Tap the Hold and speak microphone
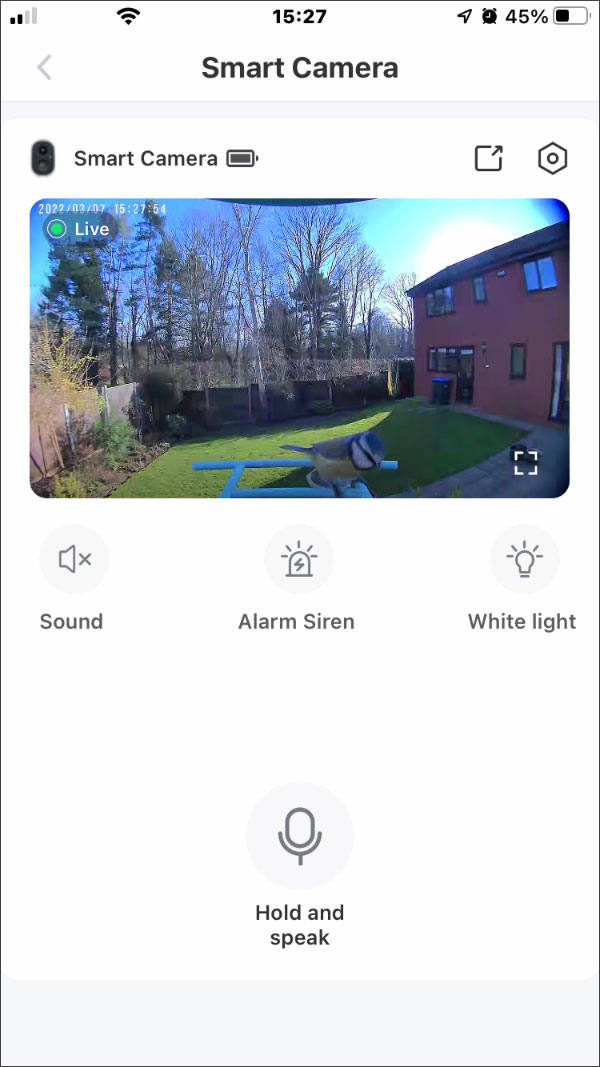600x1067 pixels. [300, 836]
